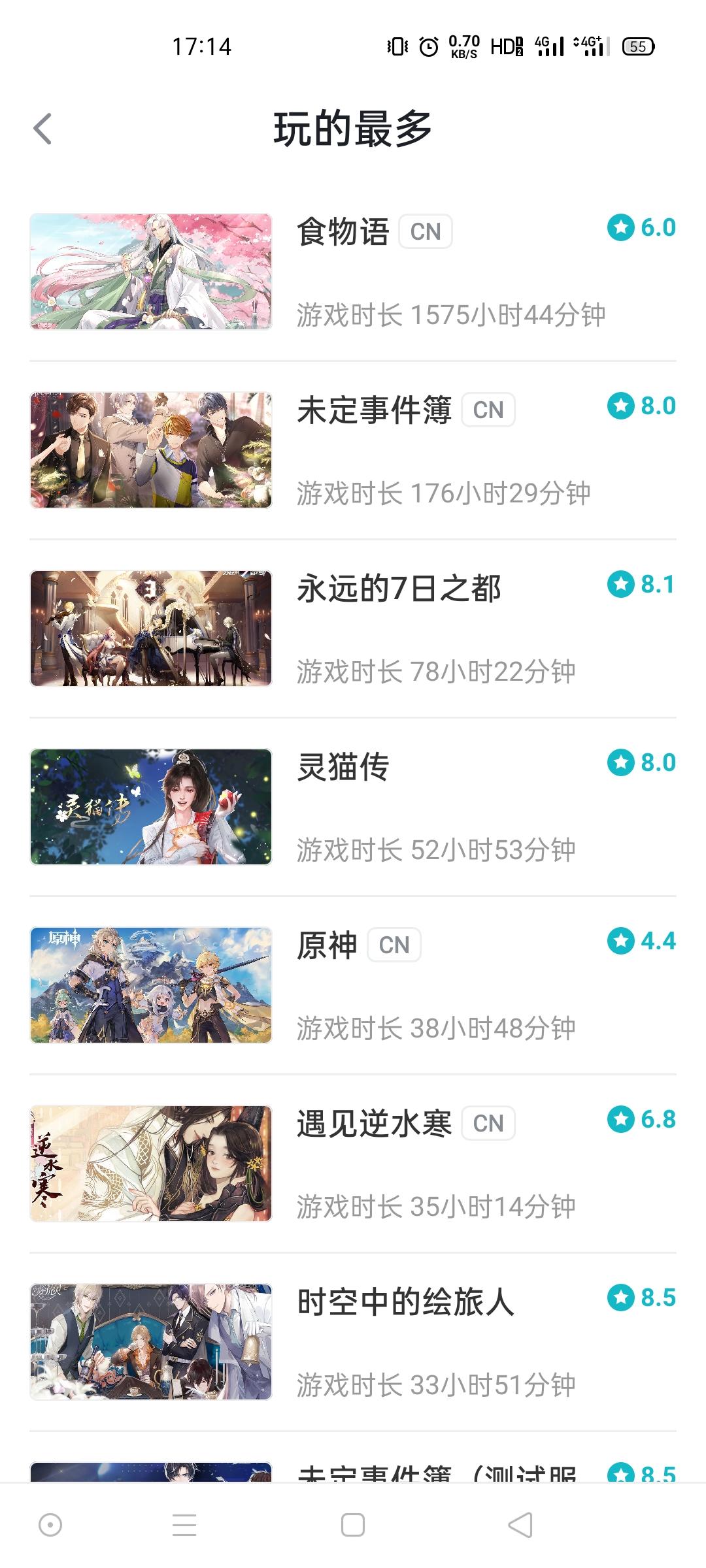Image resolution: width=706 pixels, height=1568 pixels.
Task: Go back from 玩的最多 page
Action: 42,129
